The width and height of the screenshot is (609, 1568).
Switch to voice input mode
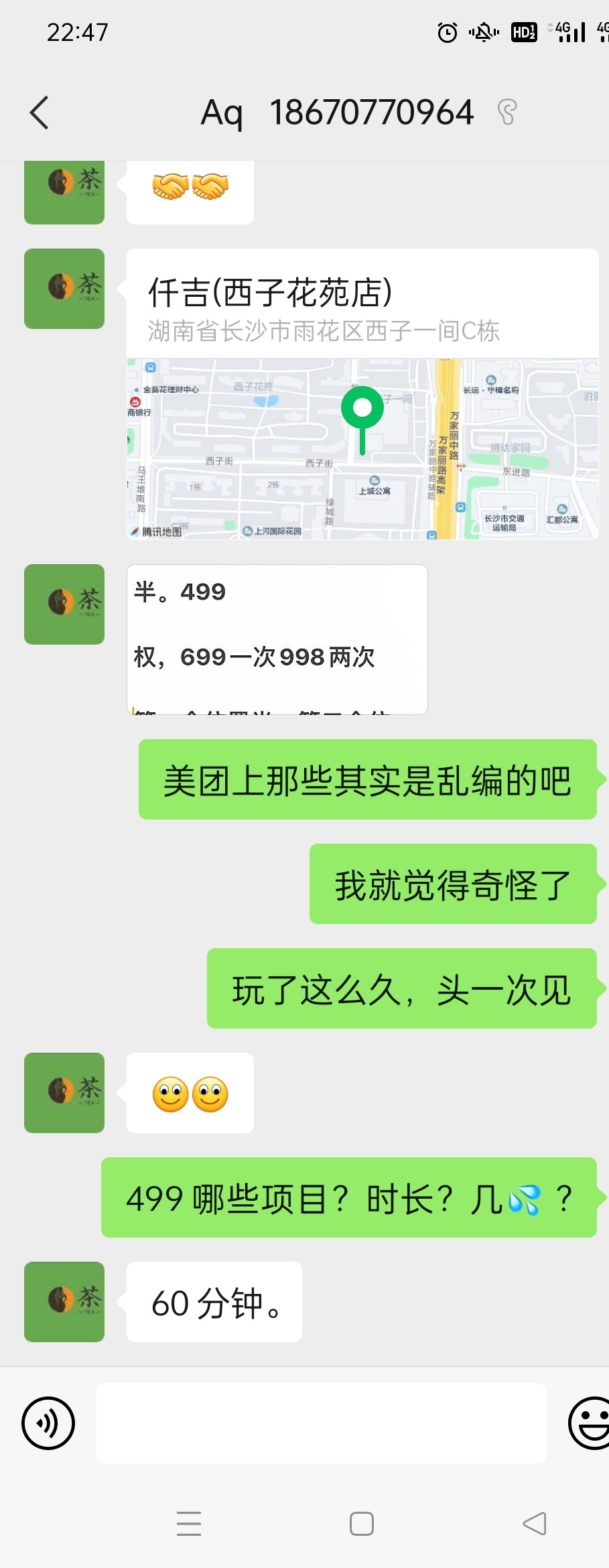pyautogui.click(x=48, y=1423)
